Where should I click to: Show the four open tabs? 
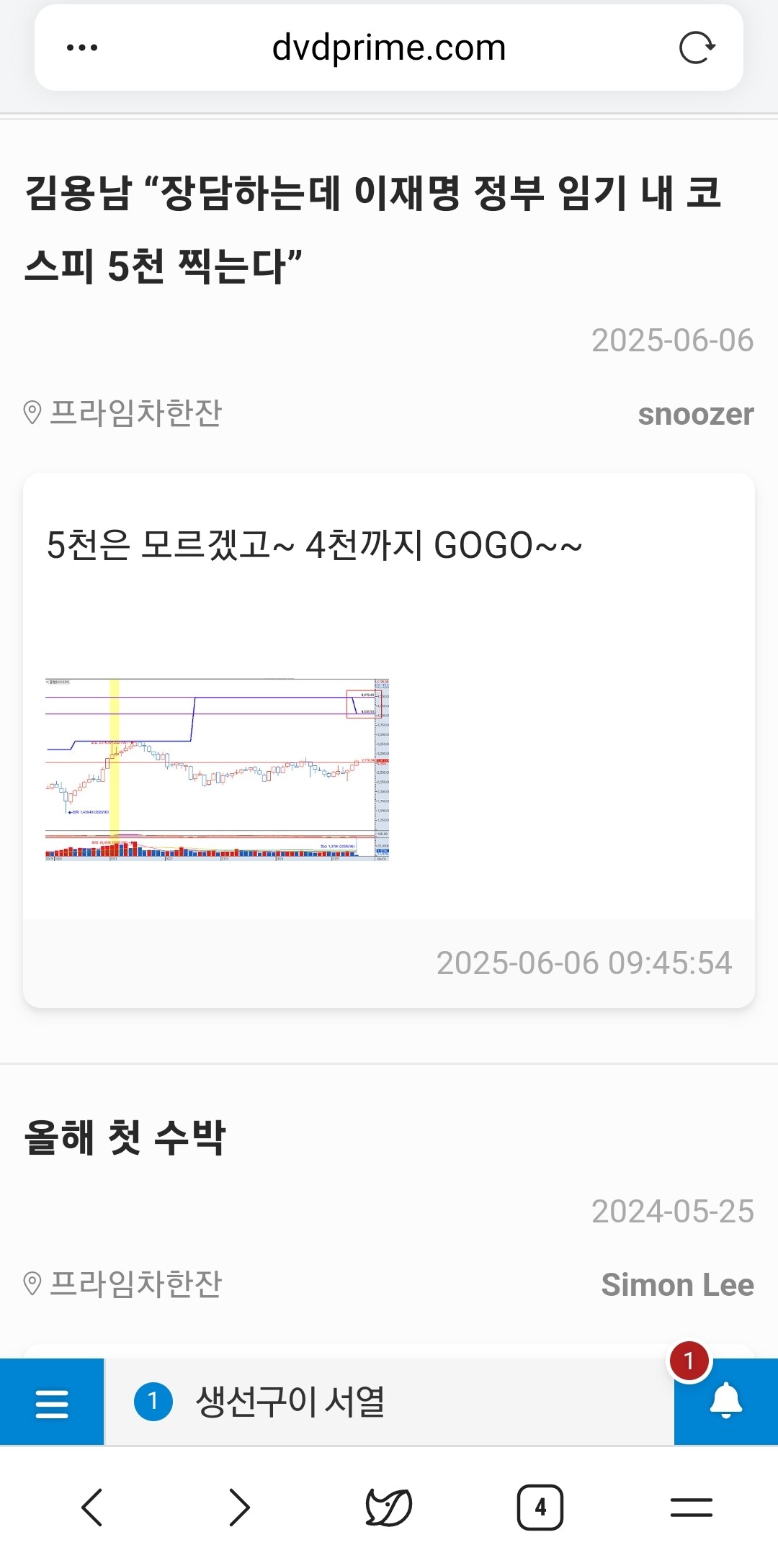click(x=540, y=1507)
